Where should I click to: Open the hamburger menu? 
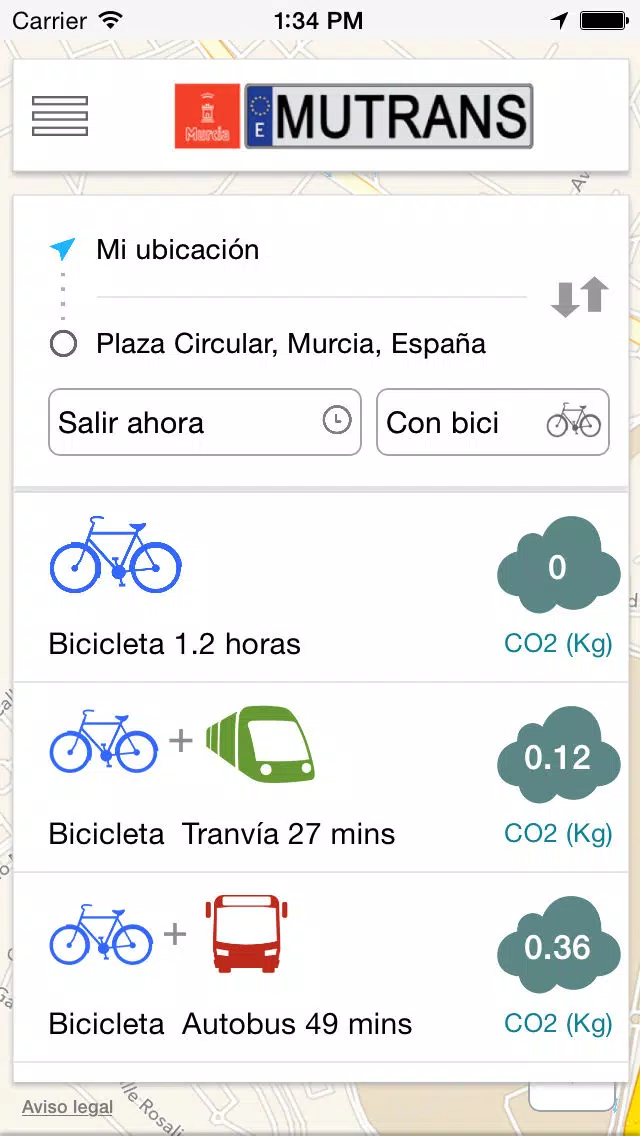pyautogui.click(x=59, y=116)
